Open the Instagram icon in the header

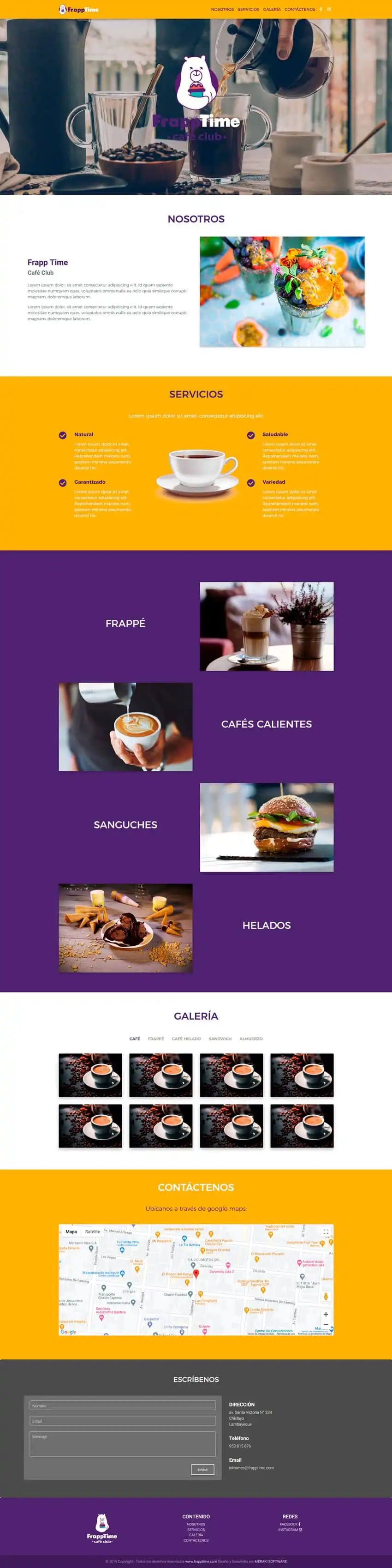tap(329, 10)
